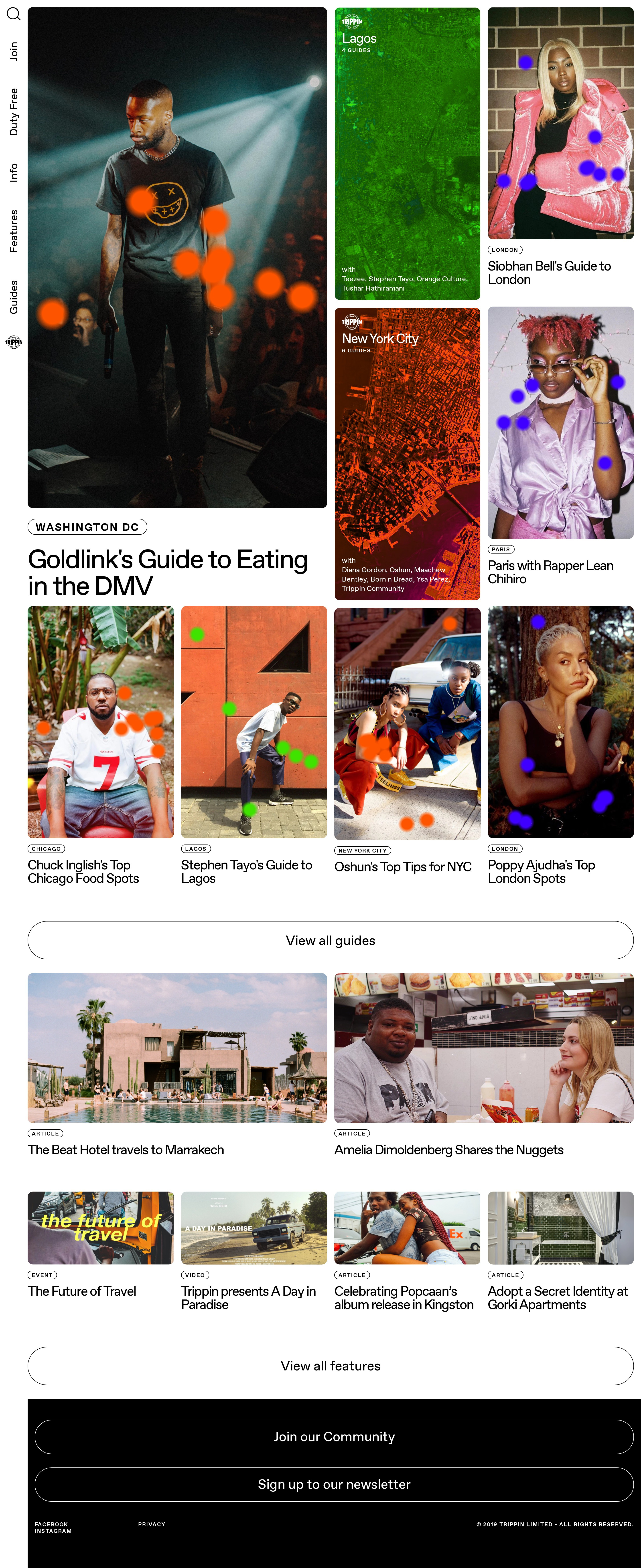The image size is (641, 1568).
Task: Select Info in the side navigation
Action: 13,173
